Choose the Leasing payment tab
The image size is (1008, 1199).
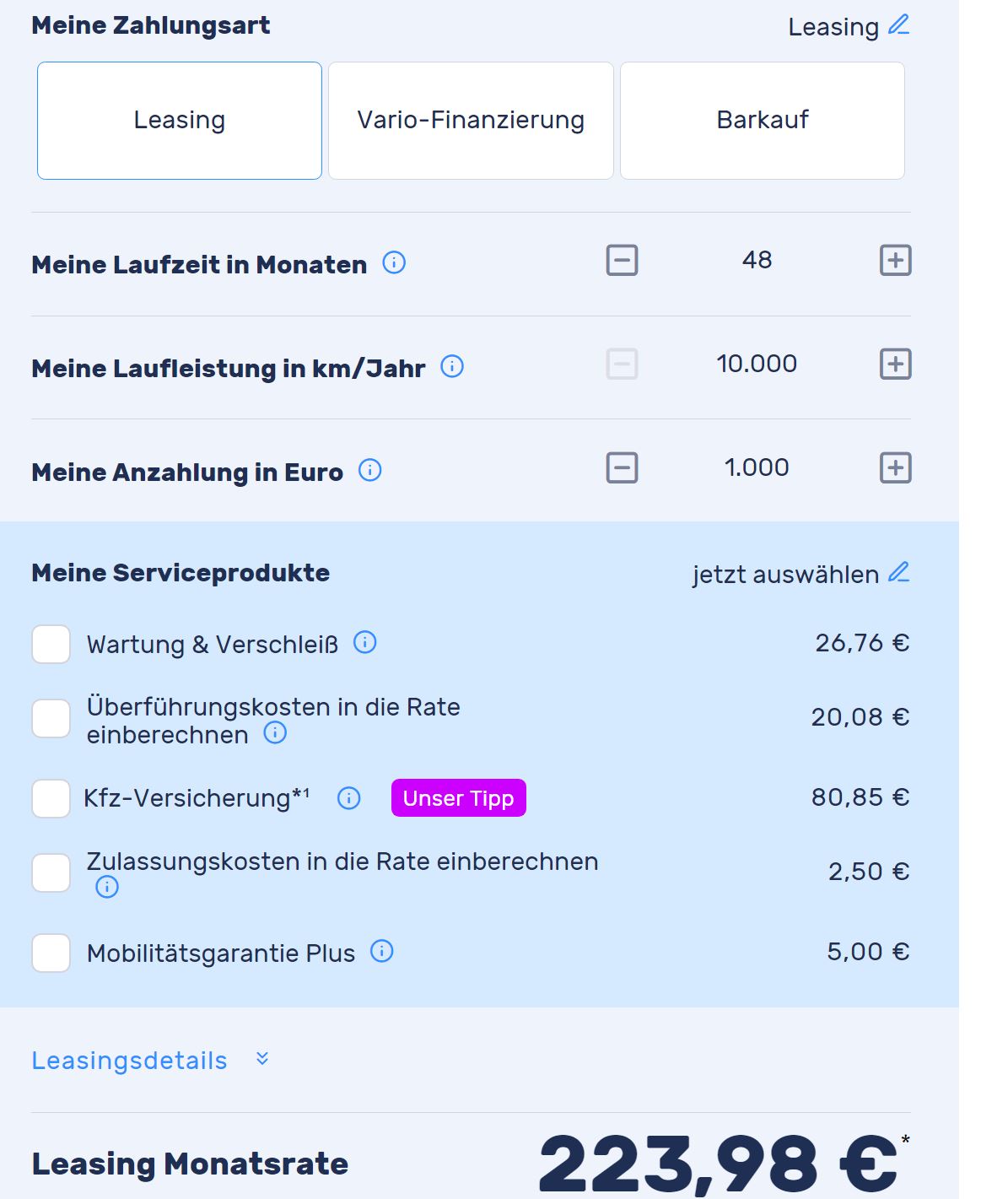tap(180, 121)
